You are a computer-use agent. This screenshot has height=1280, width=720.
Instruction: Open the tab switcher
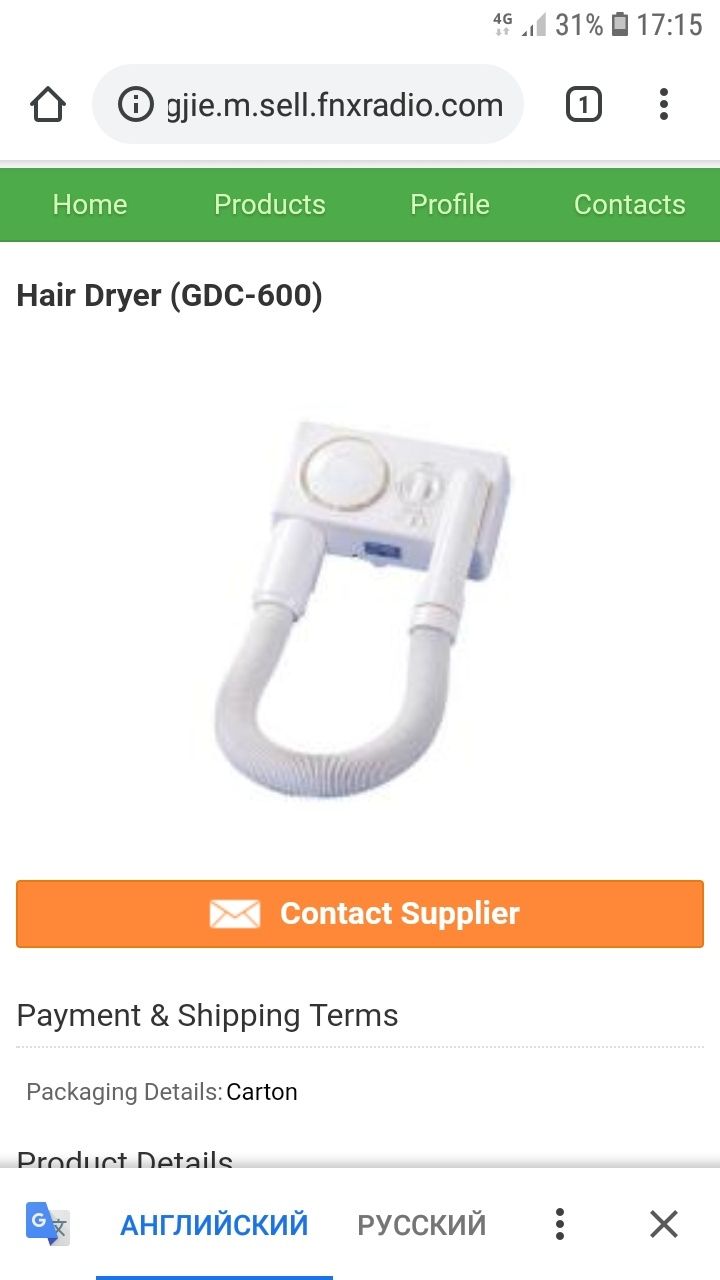(584, 104)
